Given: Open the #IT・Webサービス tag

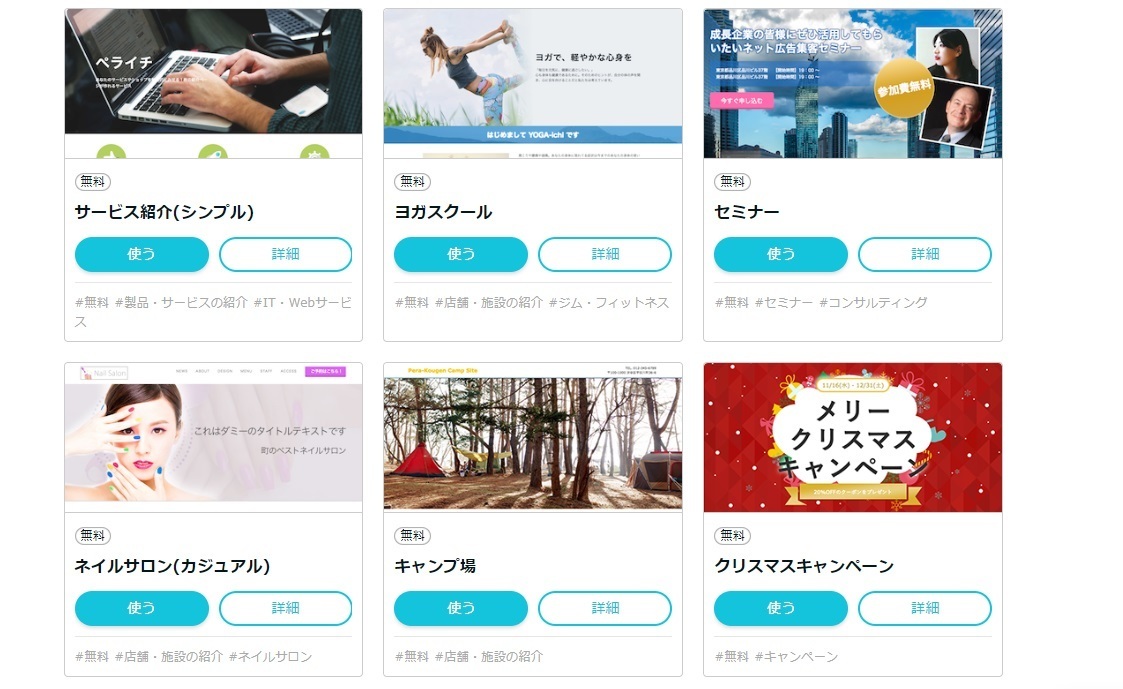Looking at the screenshot, I should (x=213, y=312).
